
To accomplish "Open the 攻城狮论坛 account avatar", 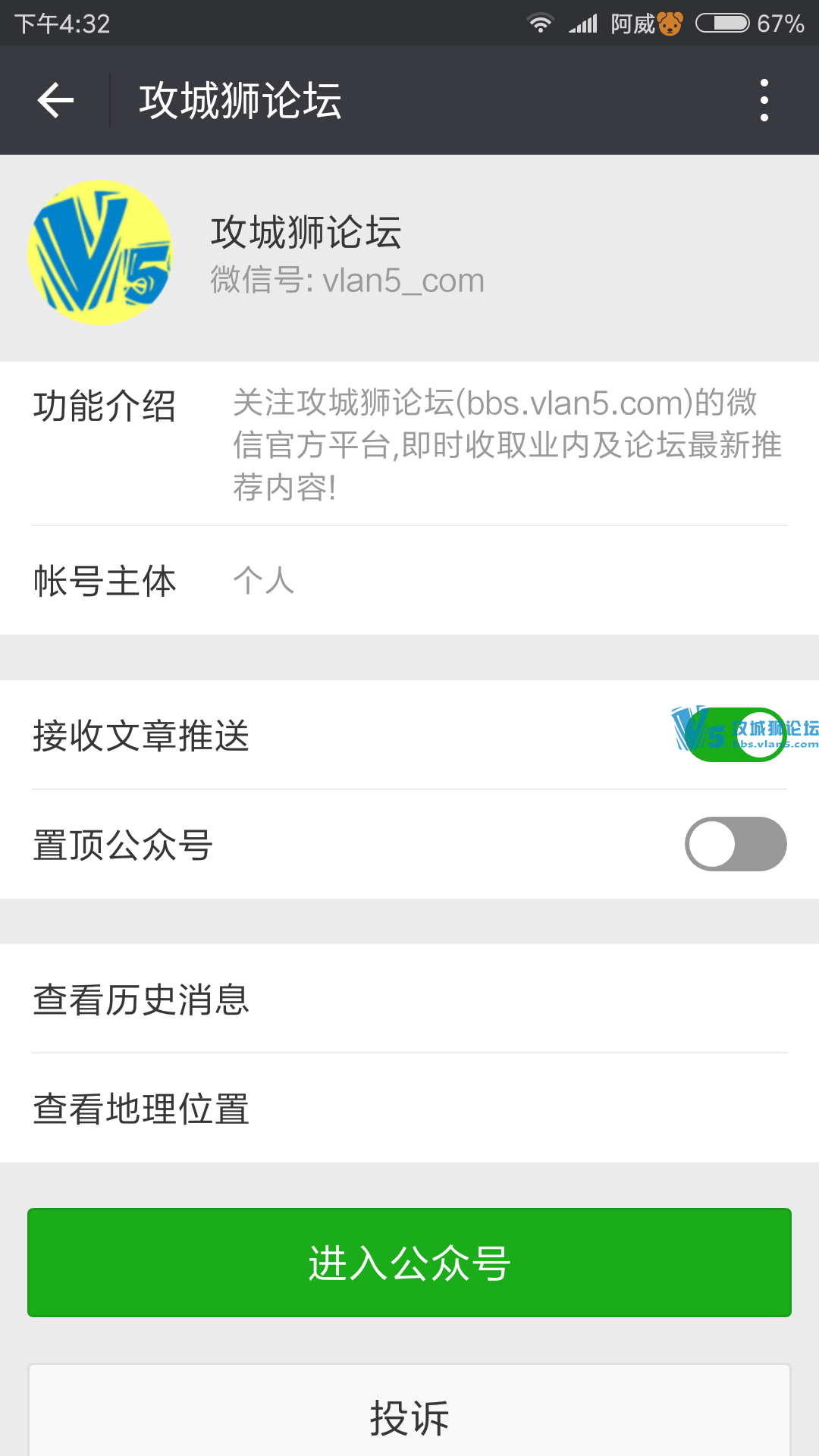I will pos(99,253).
